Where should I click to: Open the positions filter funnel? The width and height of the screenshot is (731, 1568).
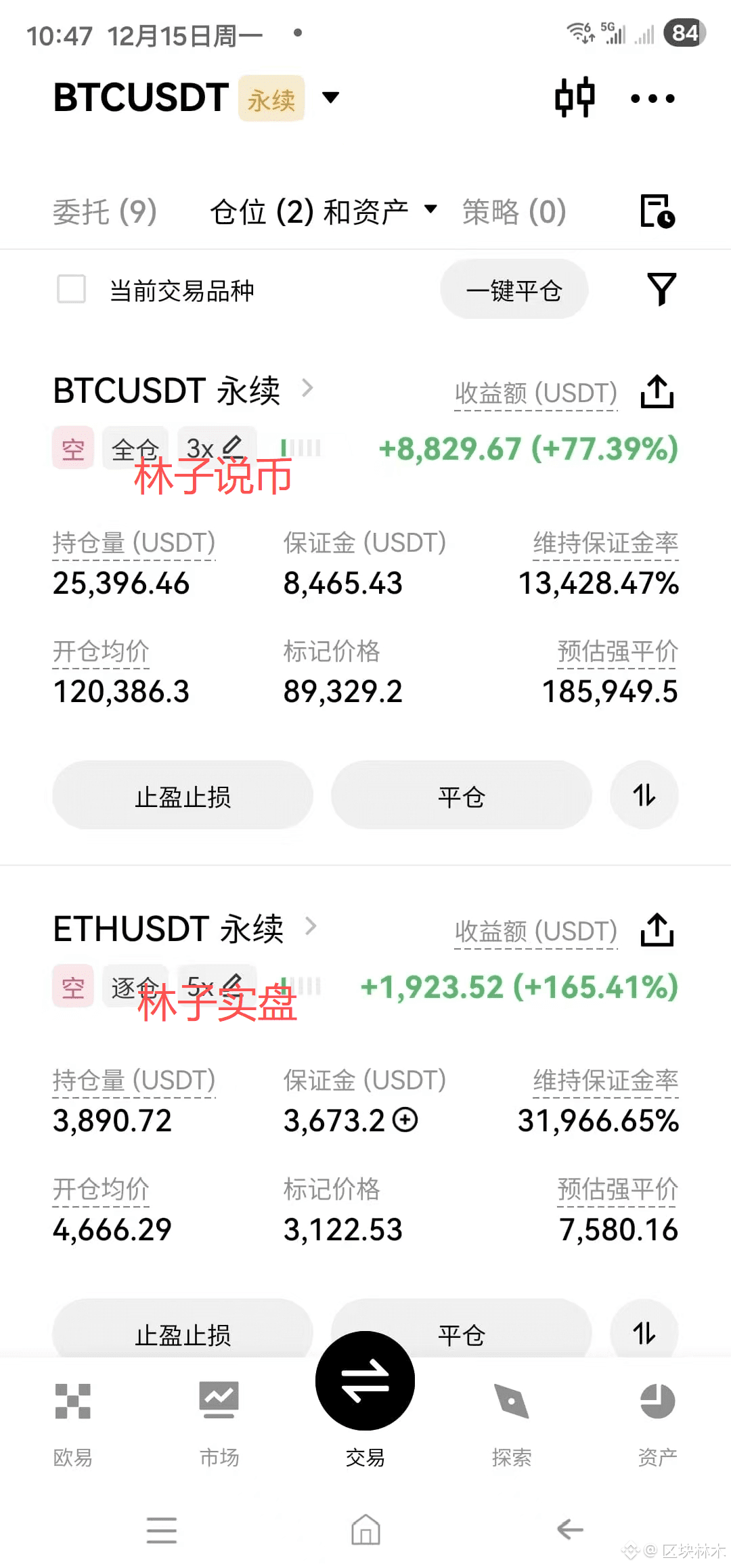661,289
